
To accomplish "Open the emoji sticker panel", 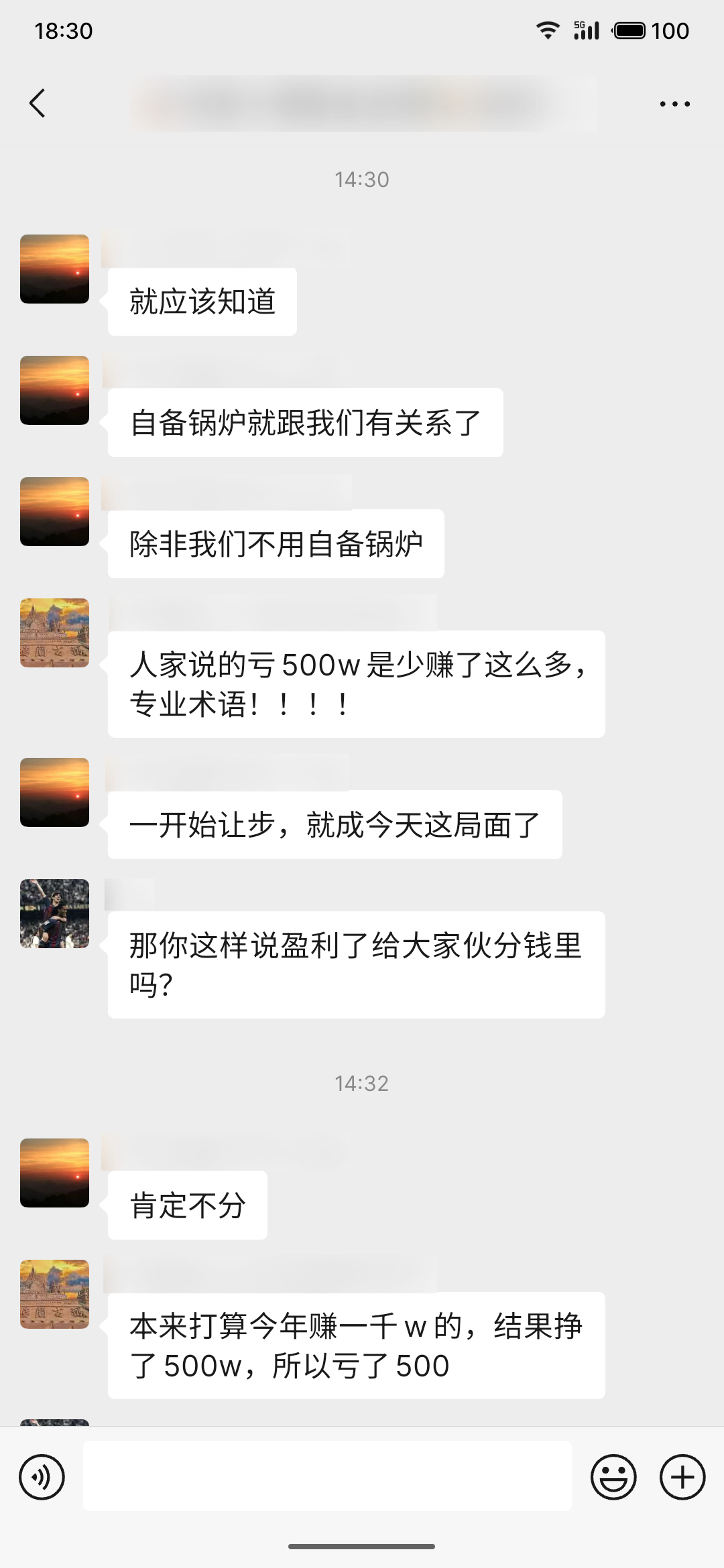I will [613, 1477].
